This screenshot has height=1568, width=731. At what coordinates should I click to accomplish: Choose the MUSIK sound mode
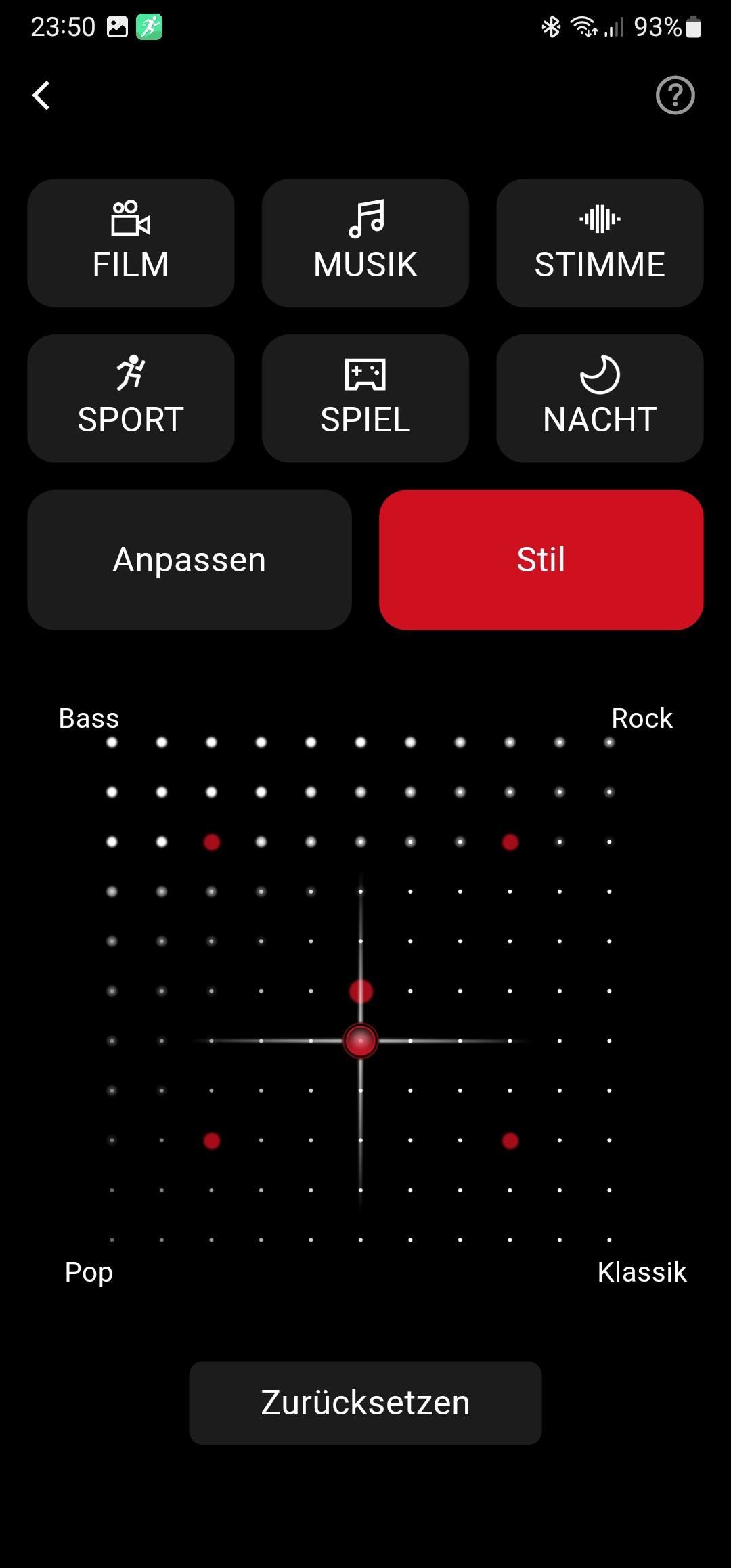click(365, 243)
